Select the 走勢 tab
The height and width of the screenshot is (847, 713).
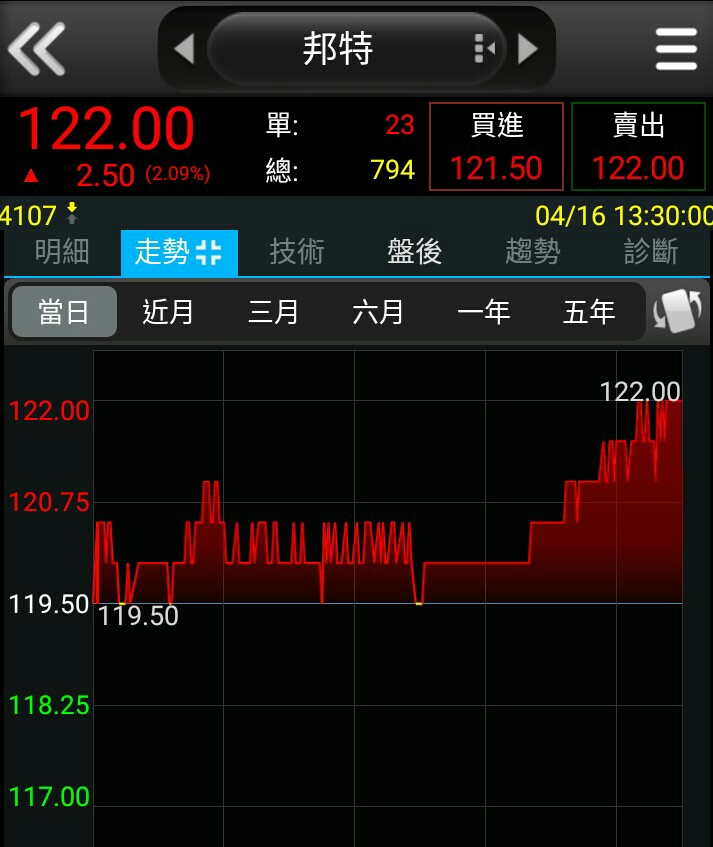pos(179,252)
